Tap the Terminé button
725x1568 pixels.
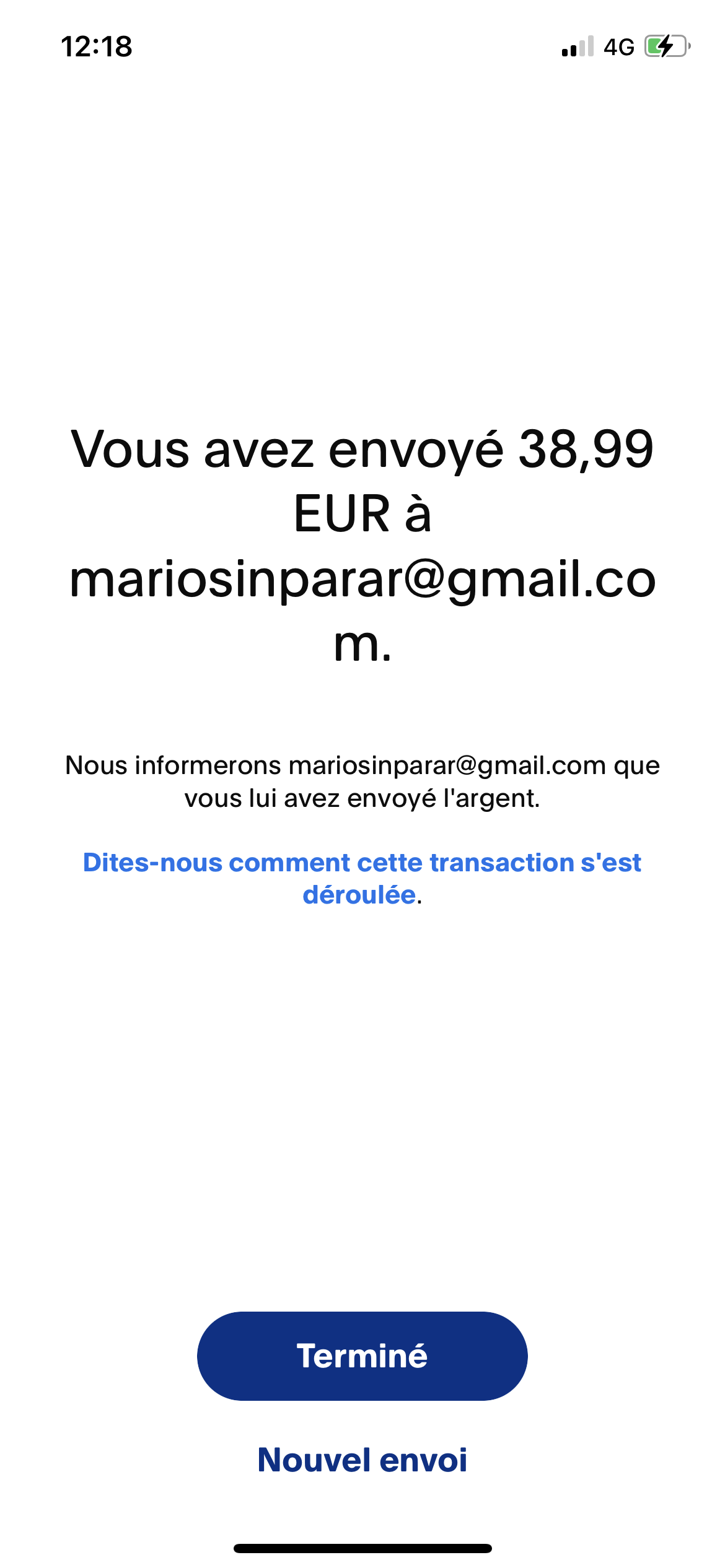point(362,1356)
